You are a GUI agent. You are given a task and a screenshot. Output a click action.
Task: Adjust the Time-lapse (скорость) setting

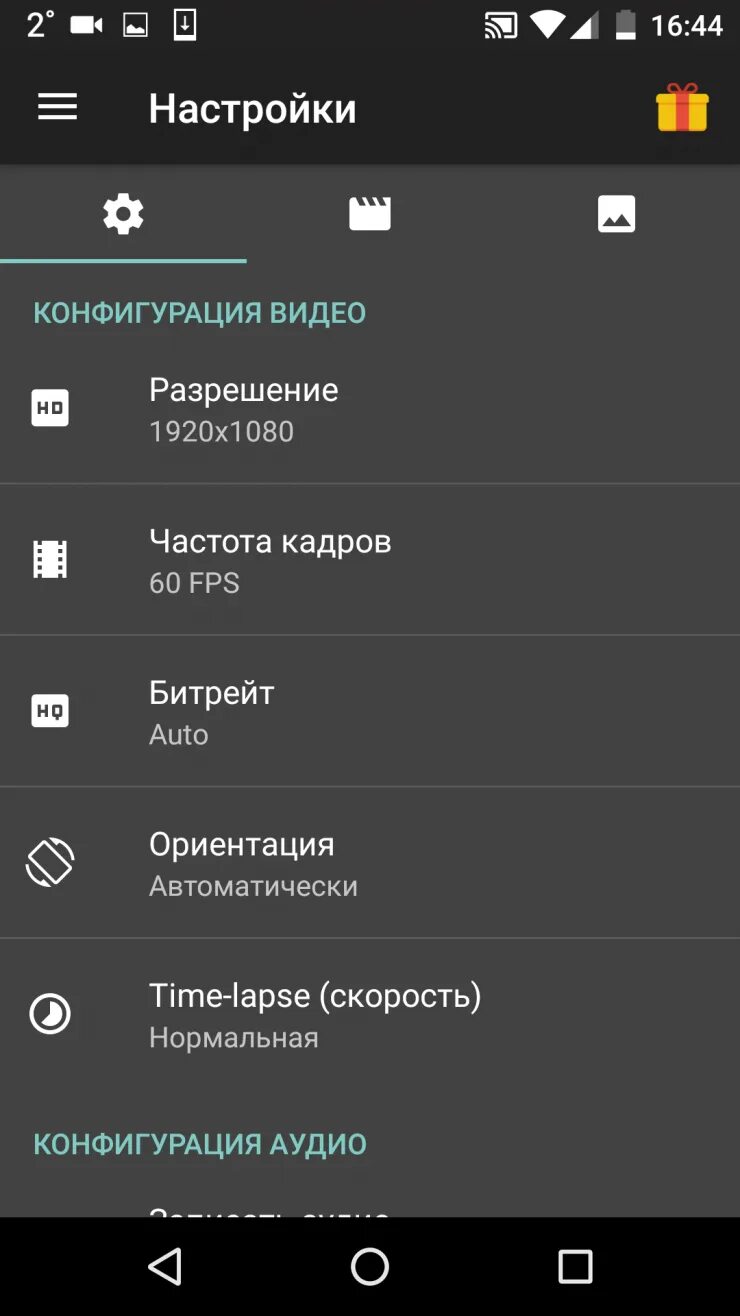(370, 1015)
